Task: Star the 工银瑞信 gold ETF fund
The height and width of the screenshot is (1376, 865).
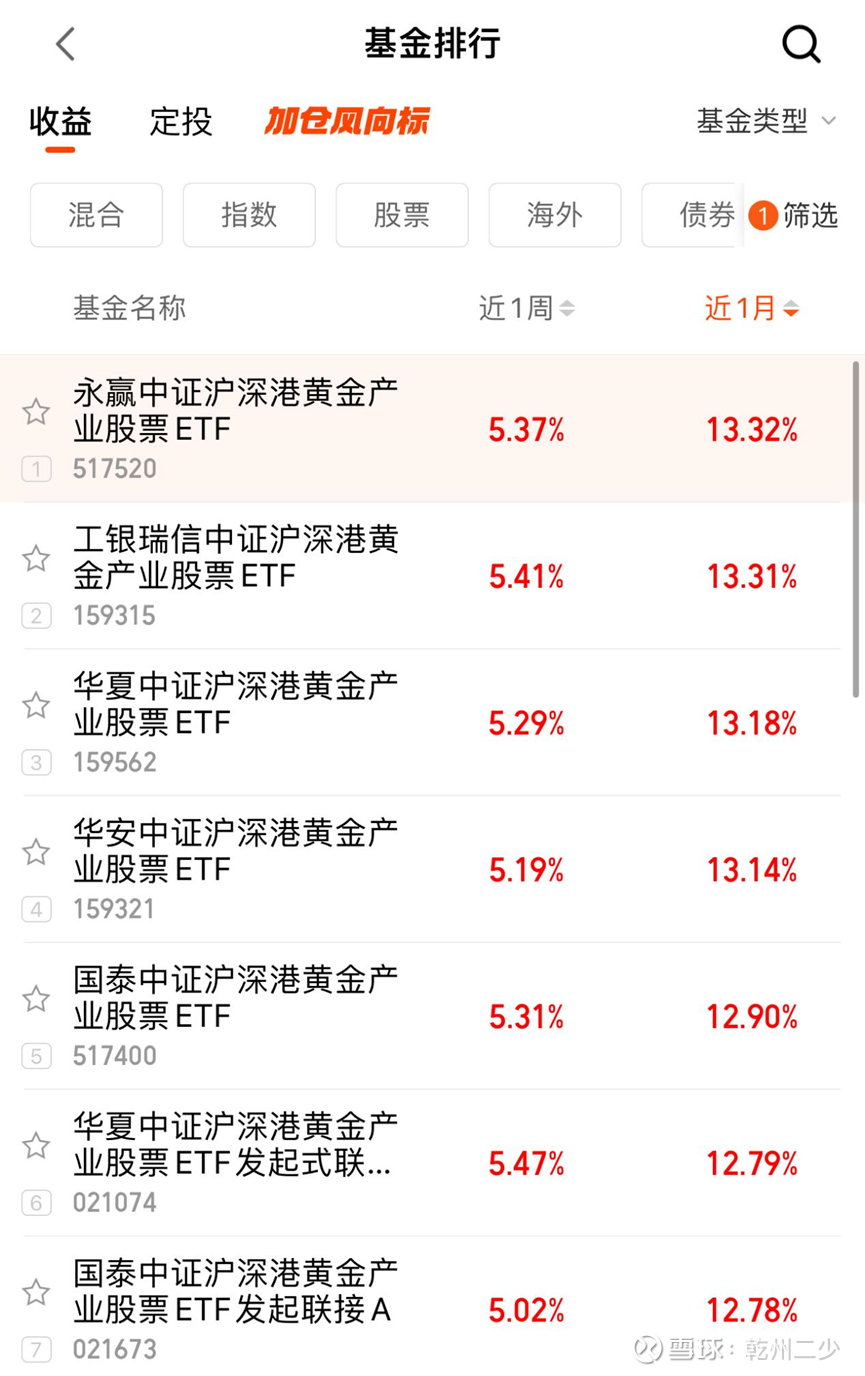Action: (36, 558)
